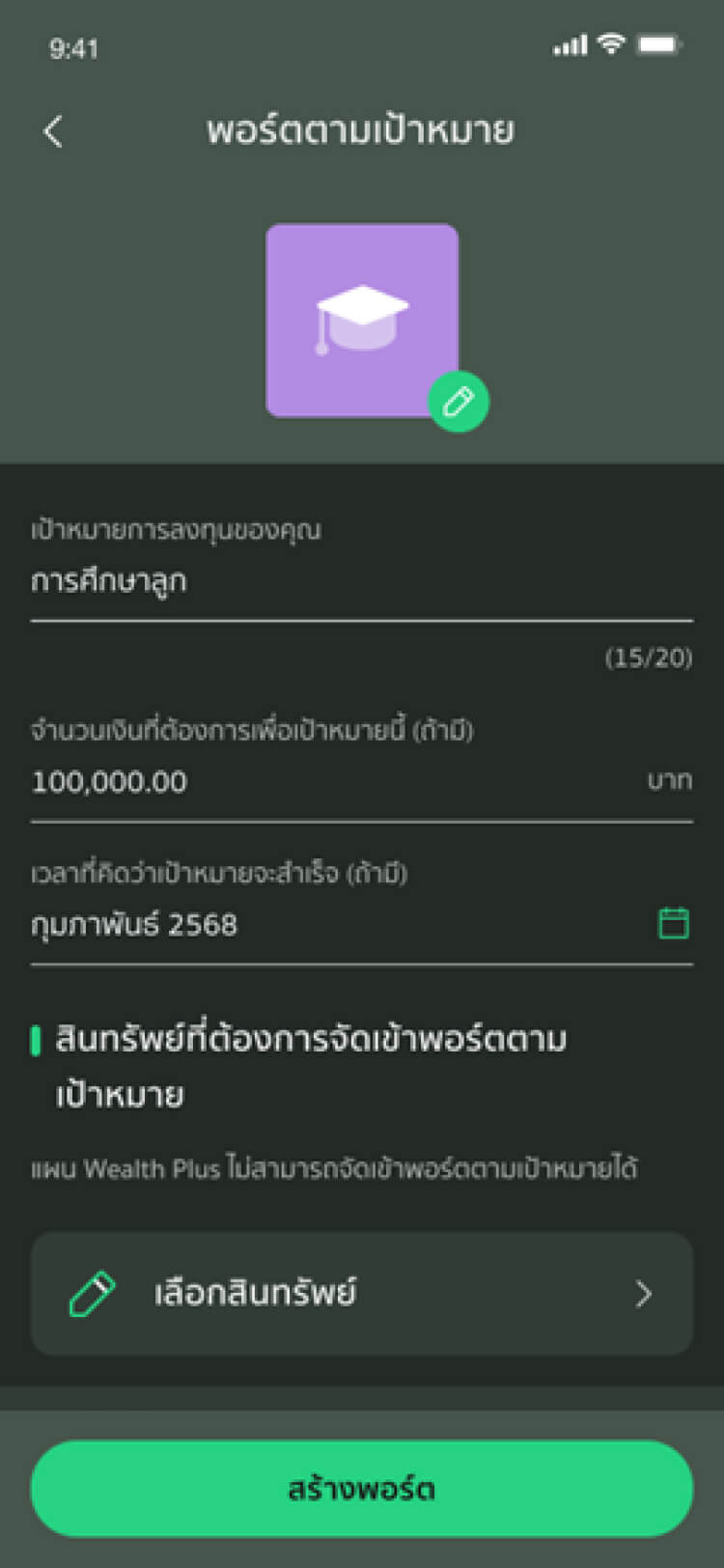Tap the สร้างพอร์ต button
724x1568 pixels.
(362, 1489)
